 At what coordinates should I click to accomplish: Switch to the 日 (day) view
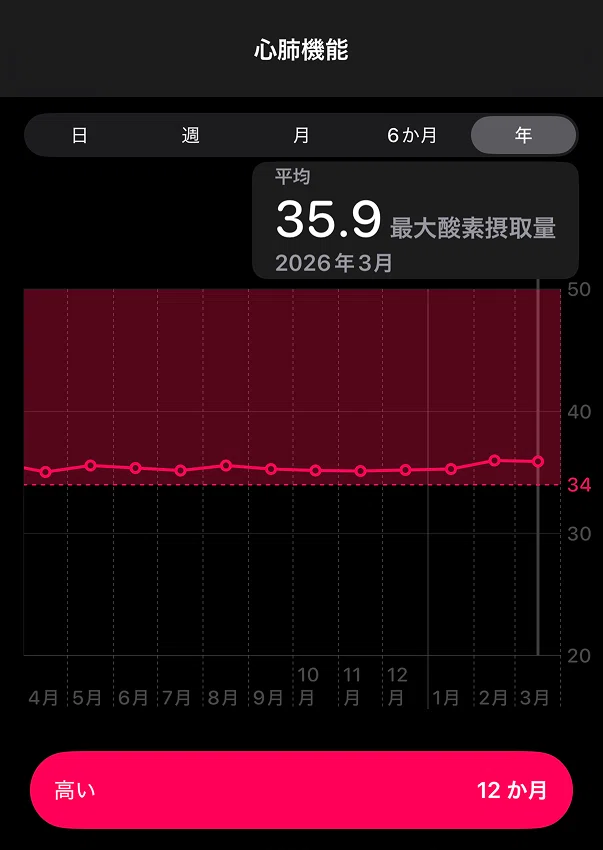point(80,136)
